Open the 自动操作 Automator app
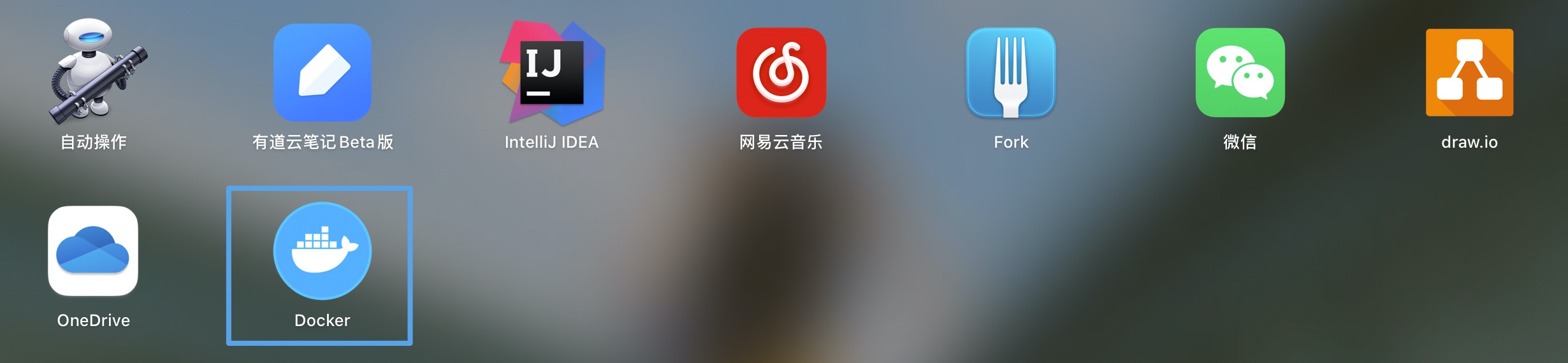This screenshot has width=1568, height=363. tap(94, 72)
